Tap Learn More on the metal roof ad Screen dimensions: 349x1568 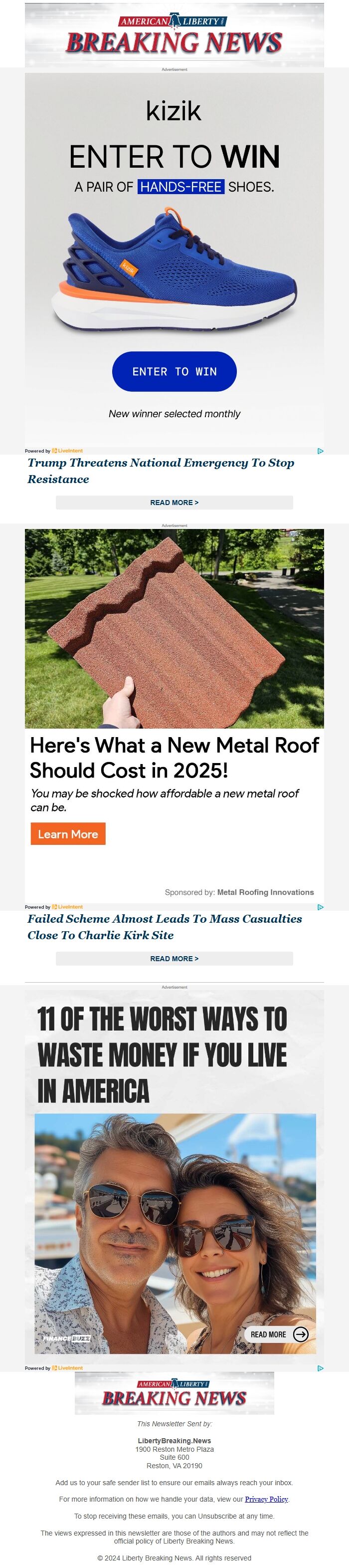[68, 834]
